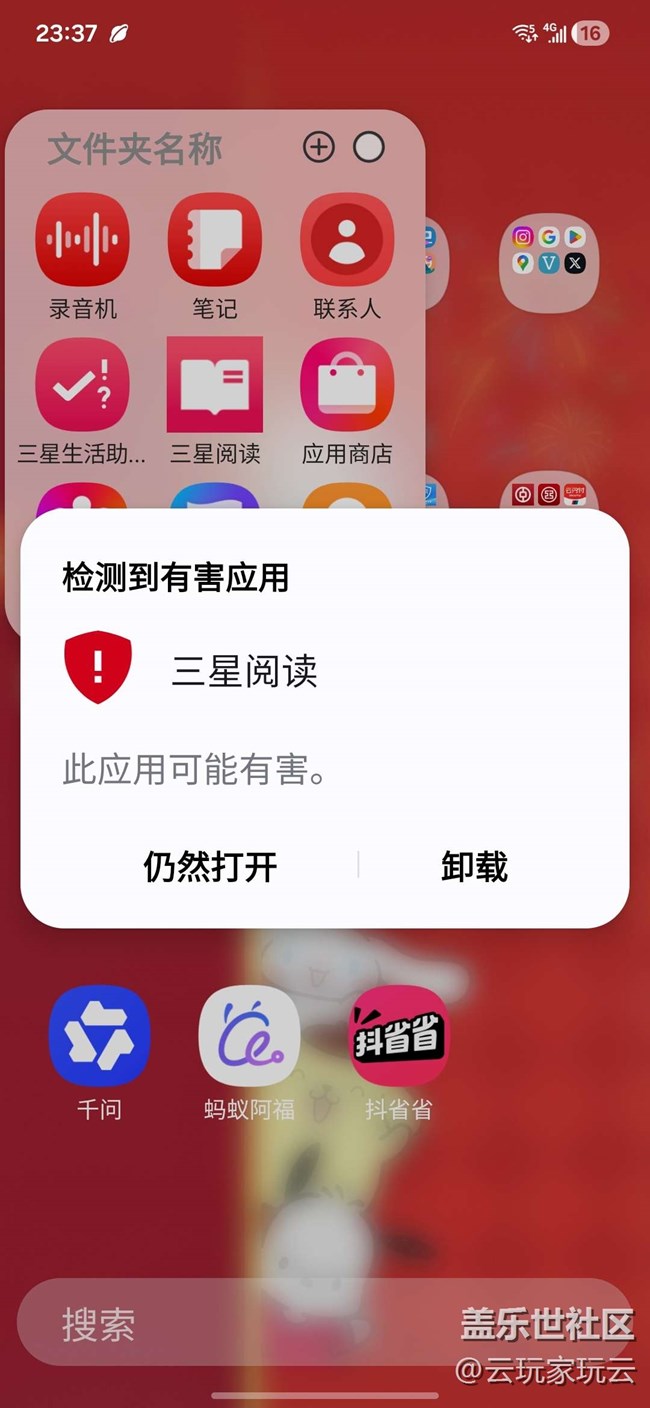650x1408 pixels.
Task: Launch 三星生活助手 from the folder
Action: click(83, 386)
